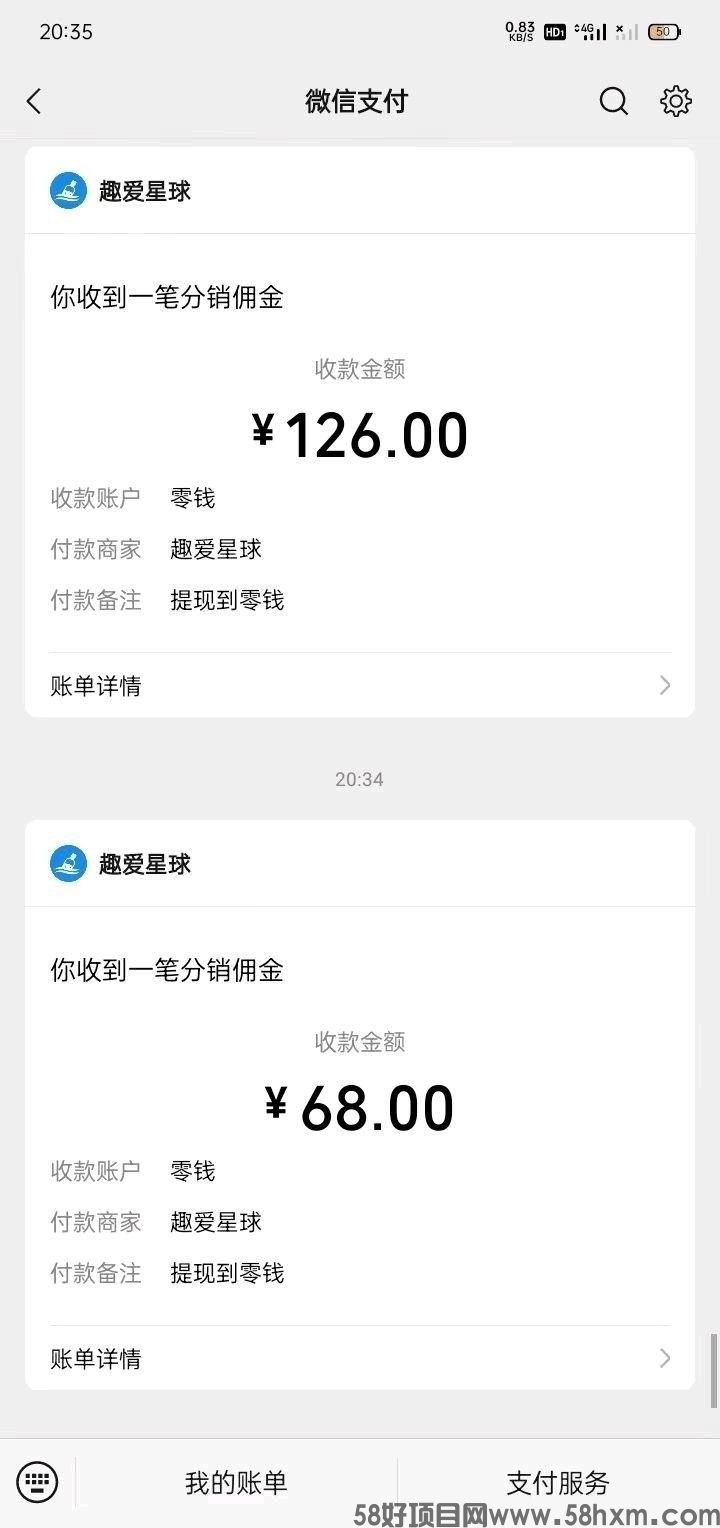
Task: Go back using the left arrow icon
Action: click(x=35, y=101)
